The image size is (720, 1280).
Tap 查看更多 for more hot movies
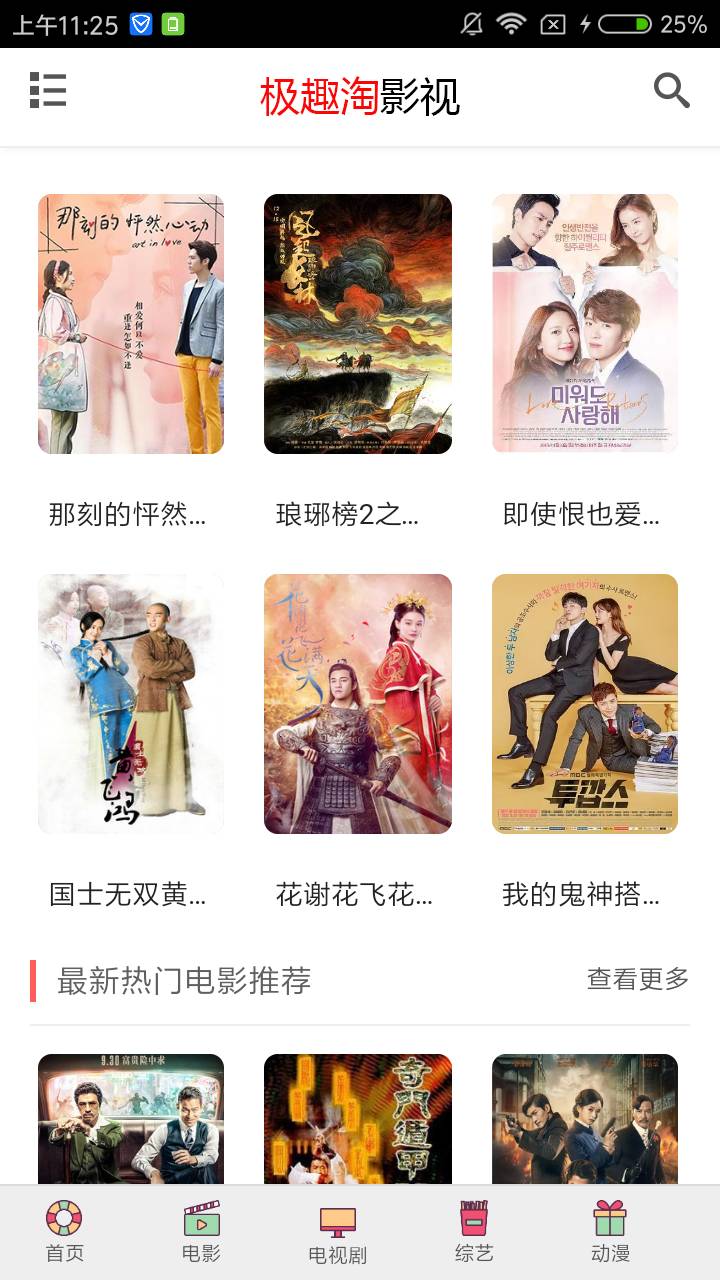638,979
